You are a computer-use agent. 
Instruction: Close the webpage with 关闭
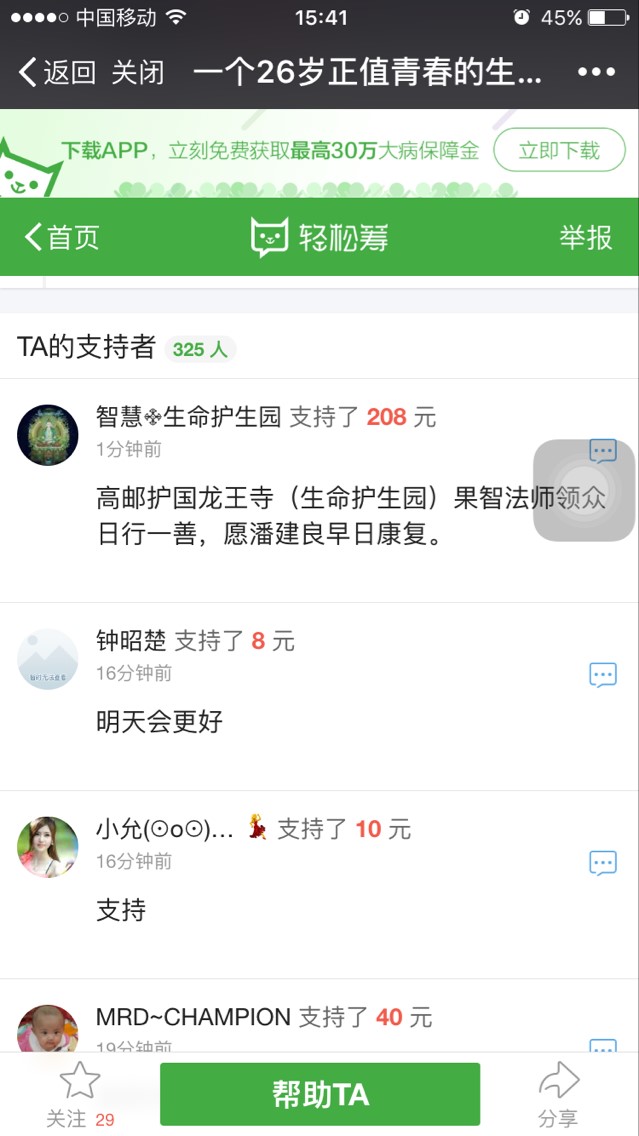pyautogui.click(x=137, y=73)
